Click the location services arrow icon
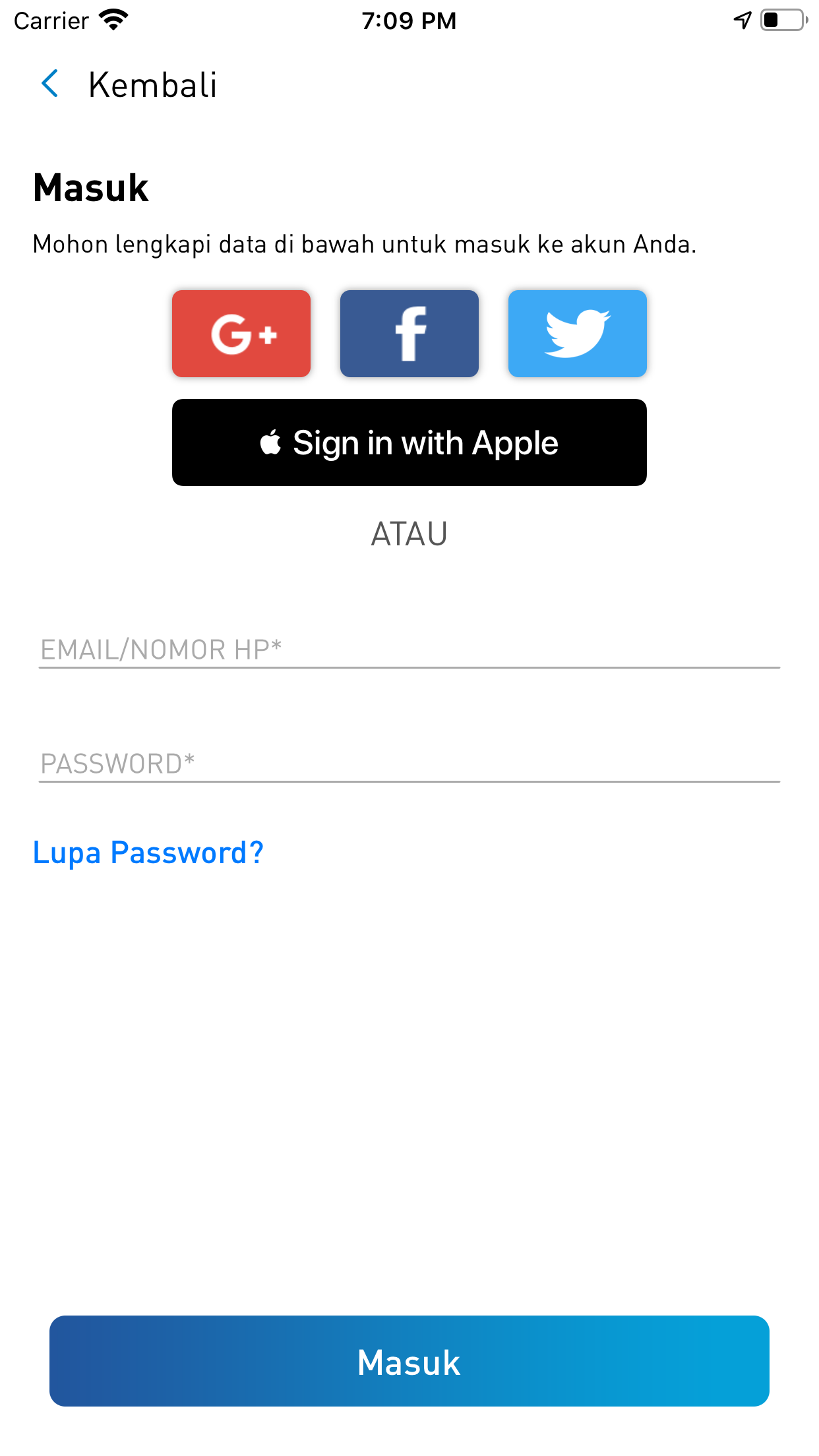Image resolution: width=819 pixels, height=1456 pixels. (742, 20)
